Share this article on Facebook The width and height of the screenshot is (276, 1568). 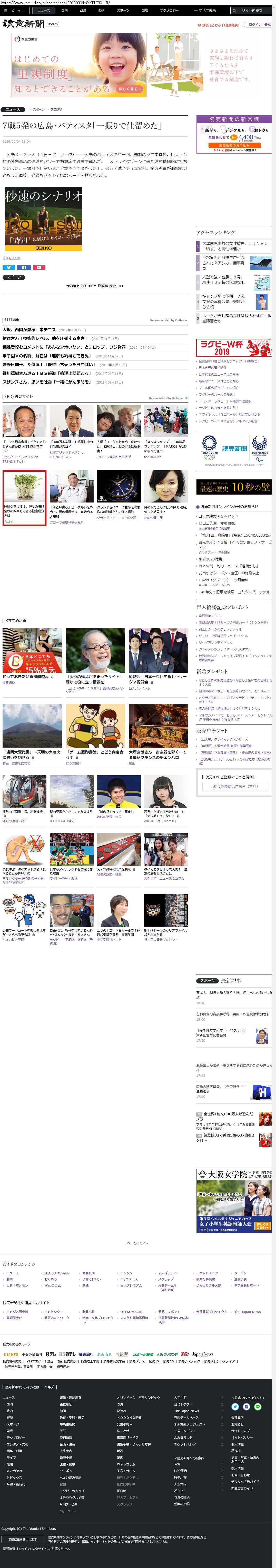[24, 267]
